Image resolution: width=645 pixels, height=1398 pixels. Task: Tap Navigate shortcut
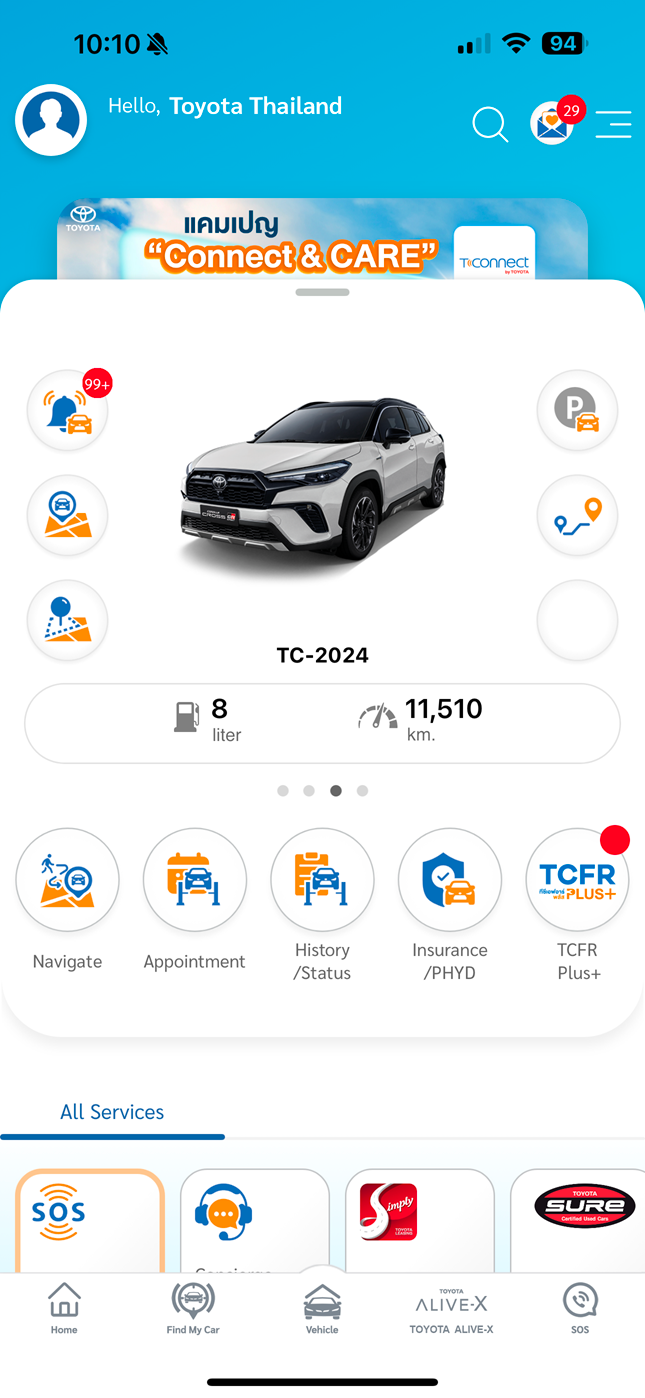(x=67, y=900)
